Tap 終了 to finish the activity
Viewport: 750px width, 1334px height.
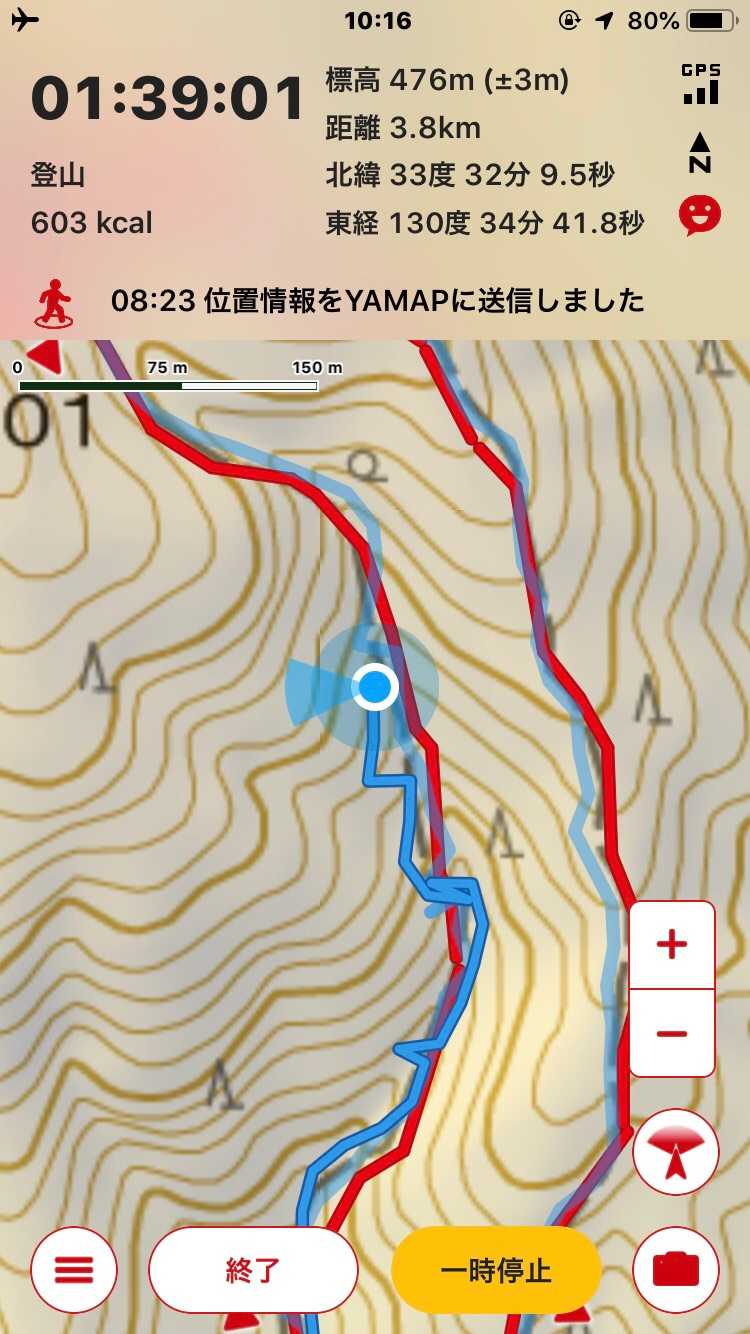[x=253, y=1270]
